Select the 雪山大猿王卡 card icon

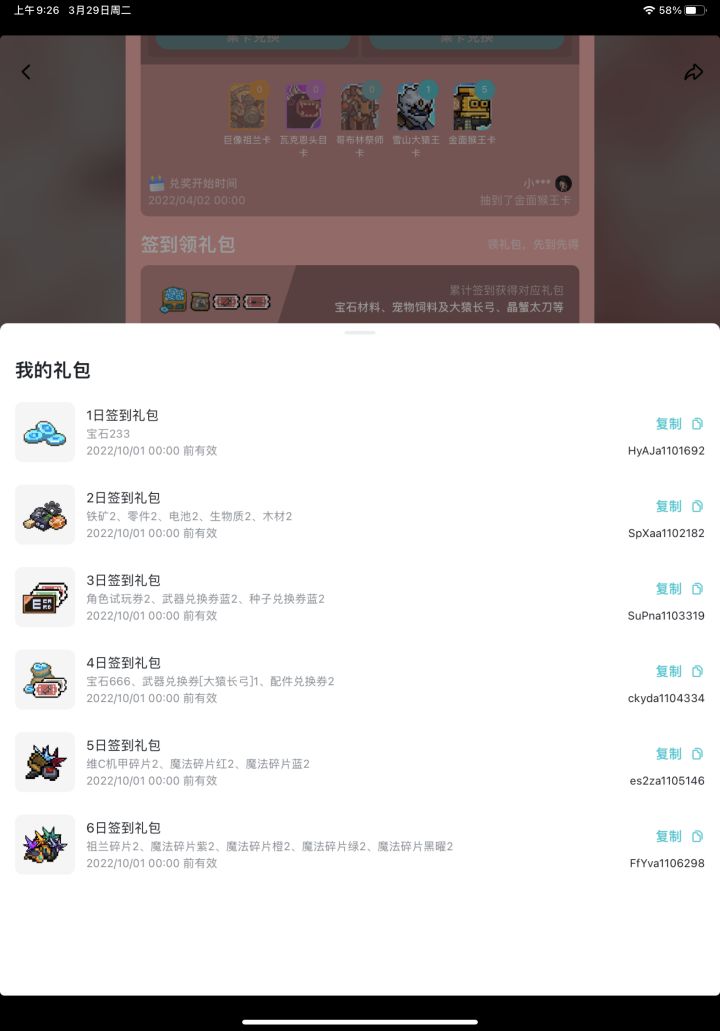click(417, 103)
